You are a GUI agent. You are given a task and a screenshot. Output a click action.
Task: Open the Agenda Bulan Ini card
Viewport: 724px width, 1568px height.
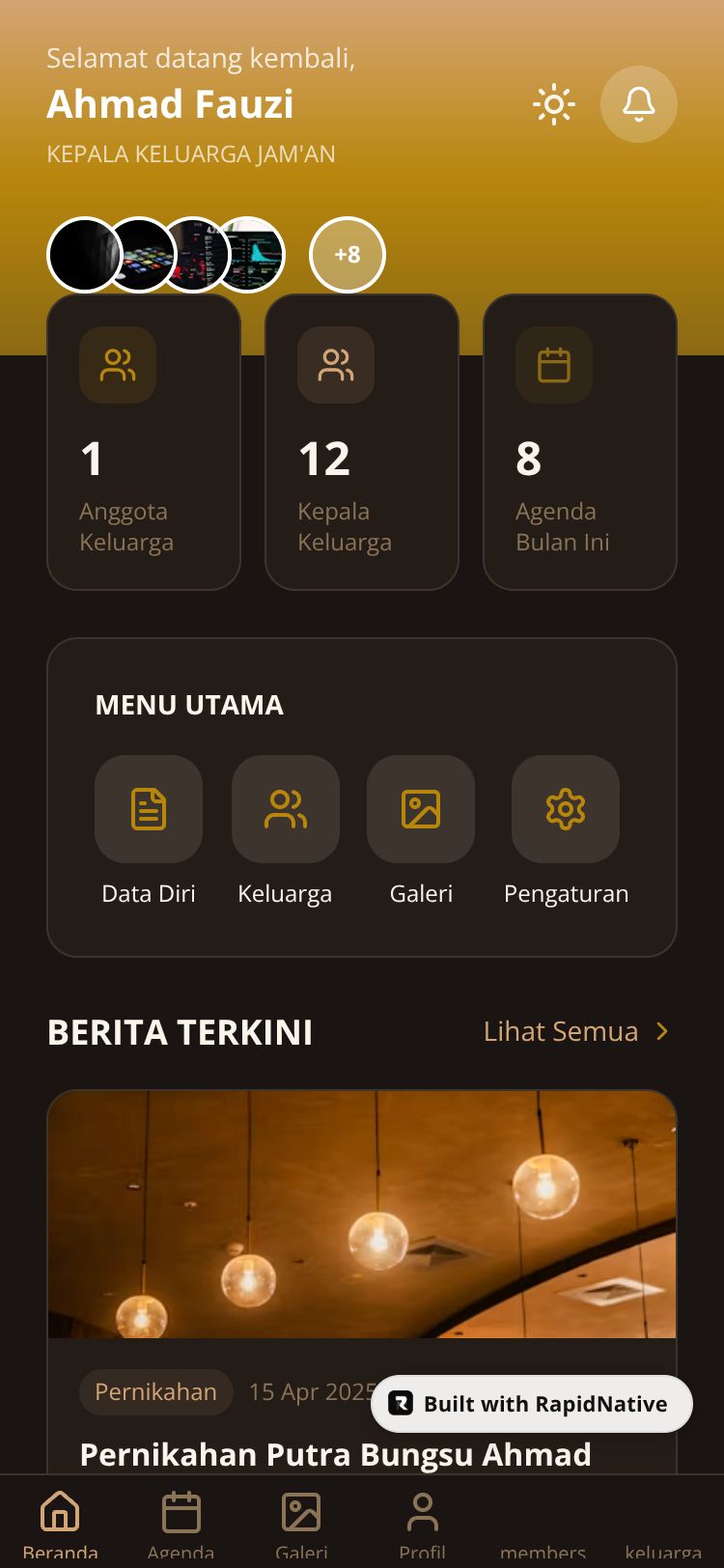pos(579,442)
